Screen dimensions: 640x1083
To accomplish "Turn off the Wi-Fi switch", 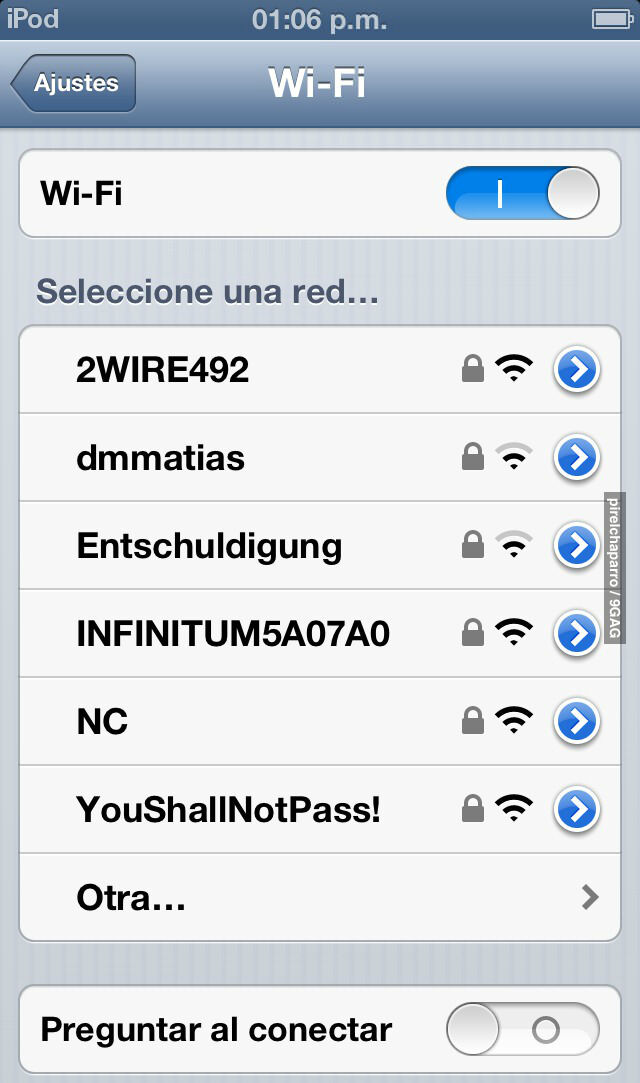I will tap(522, 193).
